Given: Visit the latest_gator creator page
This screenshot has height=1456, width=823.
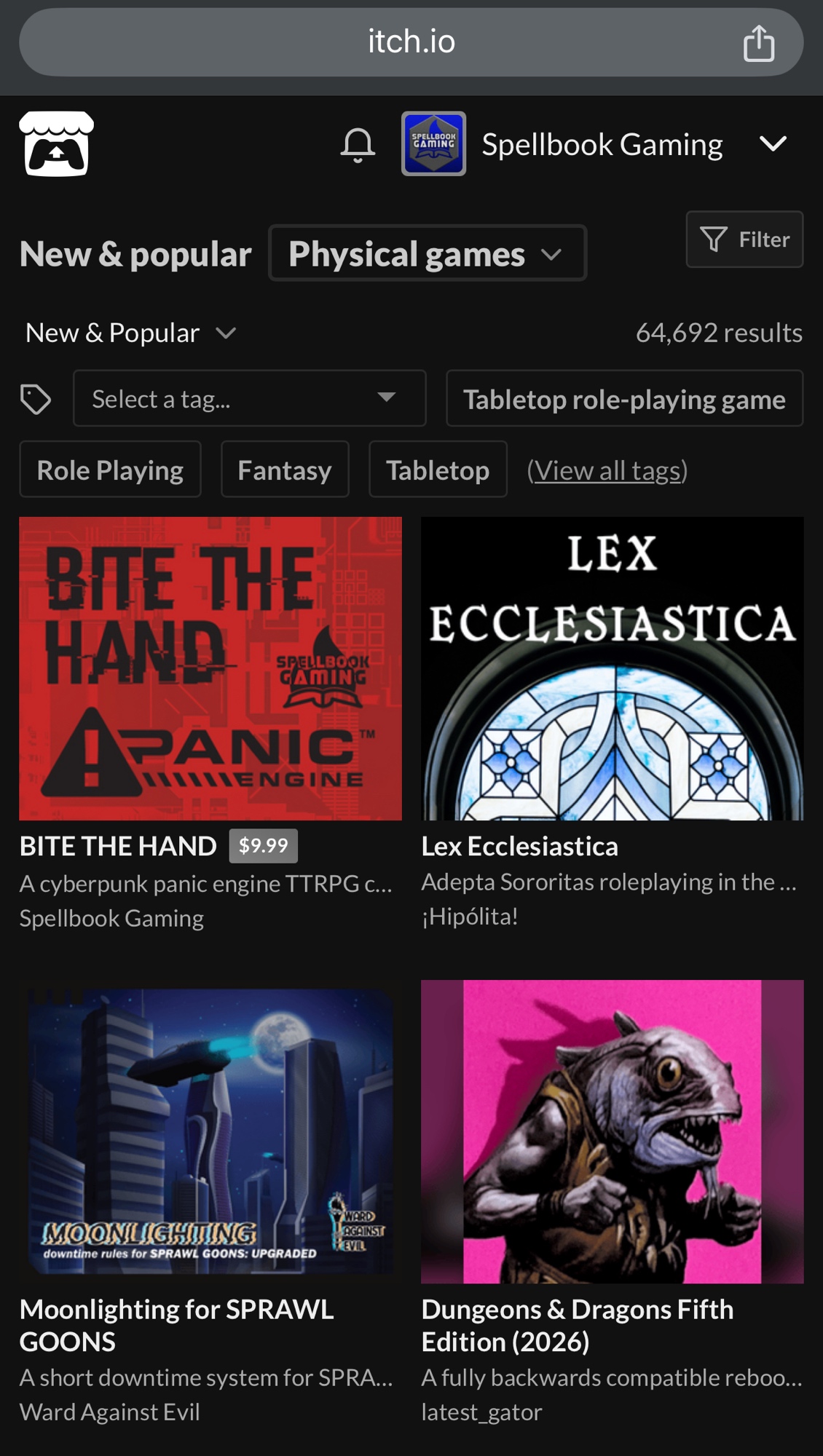Looking at the screenshot, I should (x=481, y=1412).
